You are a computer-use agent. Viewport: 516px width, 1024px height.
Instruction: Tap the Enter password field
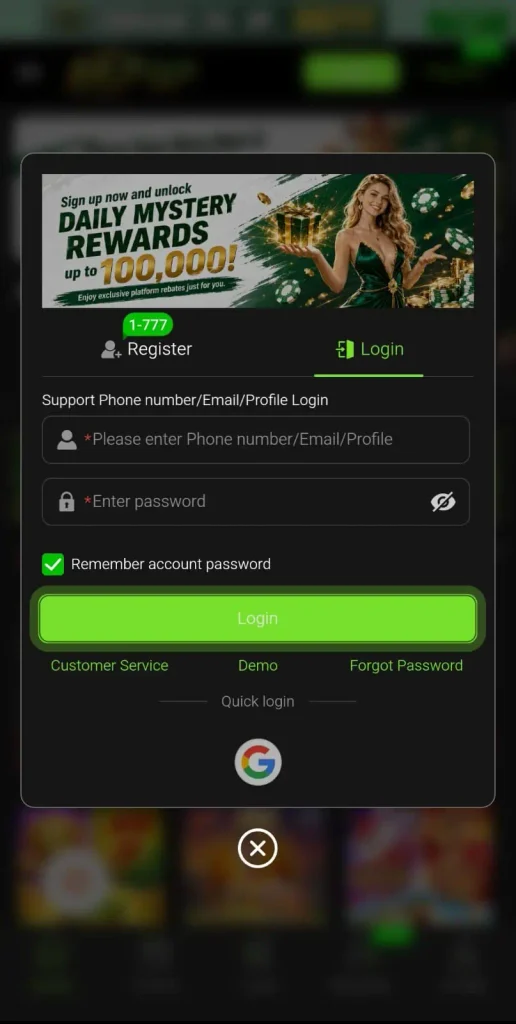coord(256,502)
